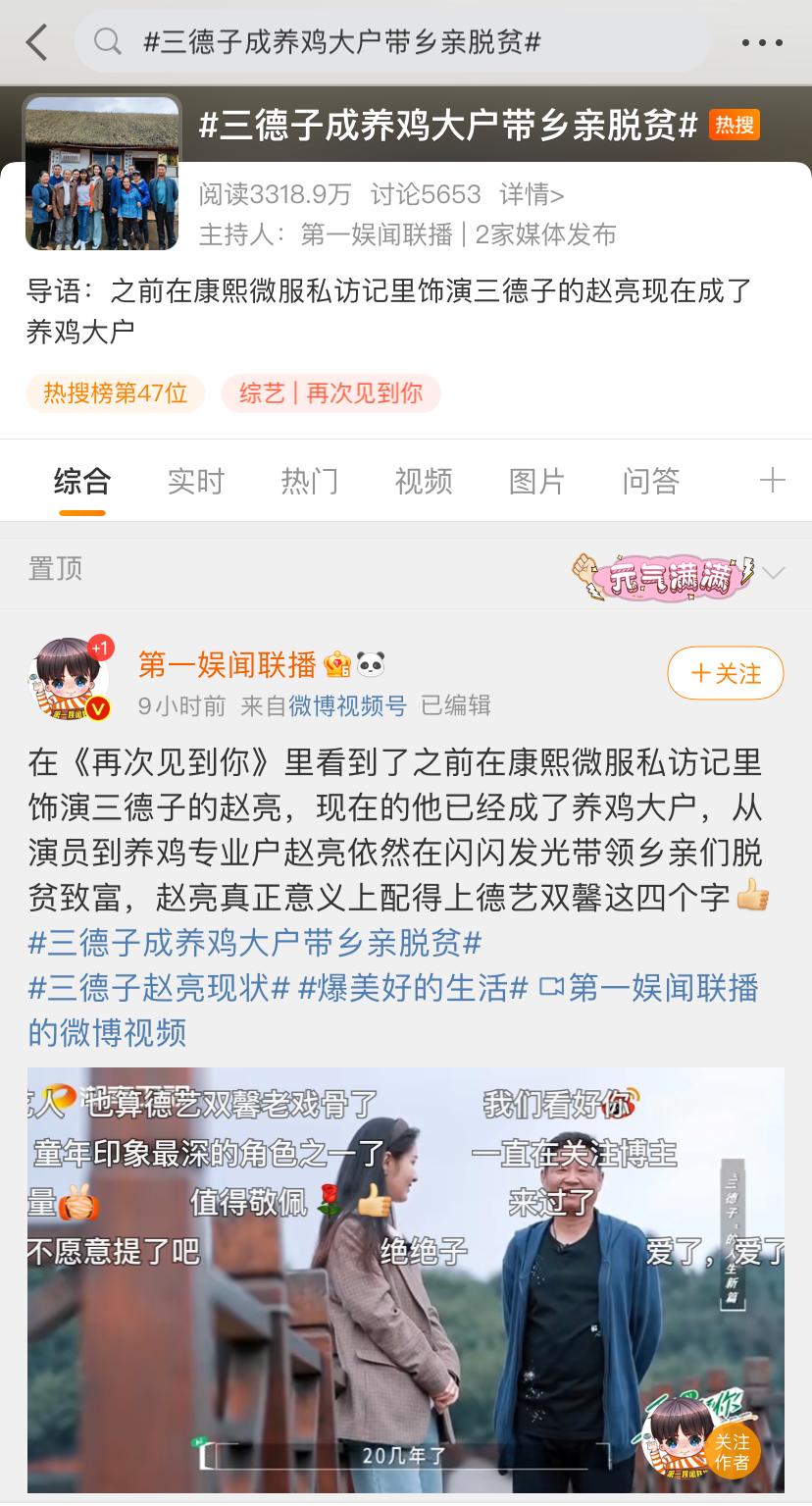
Task: Open the hashtag #三德子赵亮现状#
Action: (x=159, y=988)
